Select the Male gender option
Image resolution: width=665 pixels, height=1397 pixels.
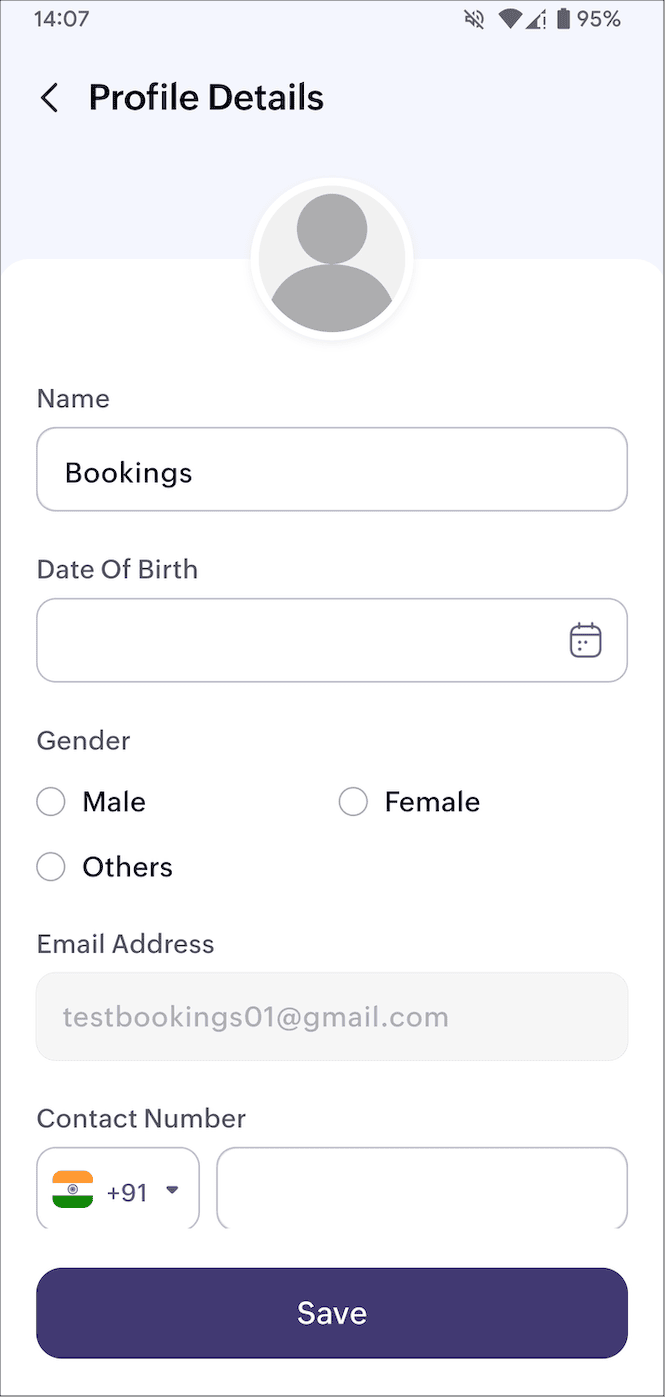point(52,802)
